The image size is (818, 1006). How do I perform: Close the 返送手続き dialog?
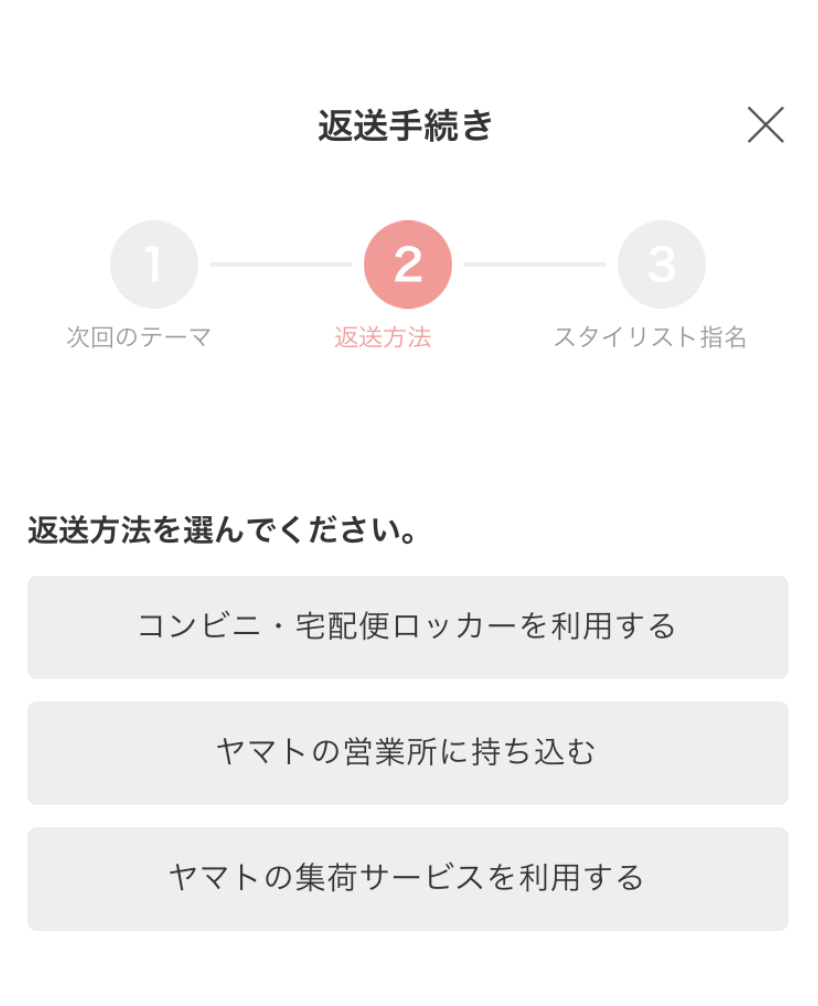coord(765,125)
